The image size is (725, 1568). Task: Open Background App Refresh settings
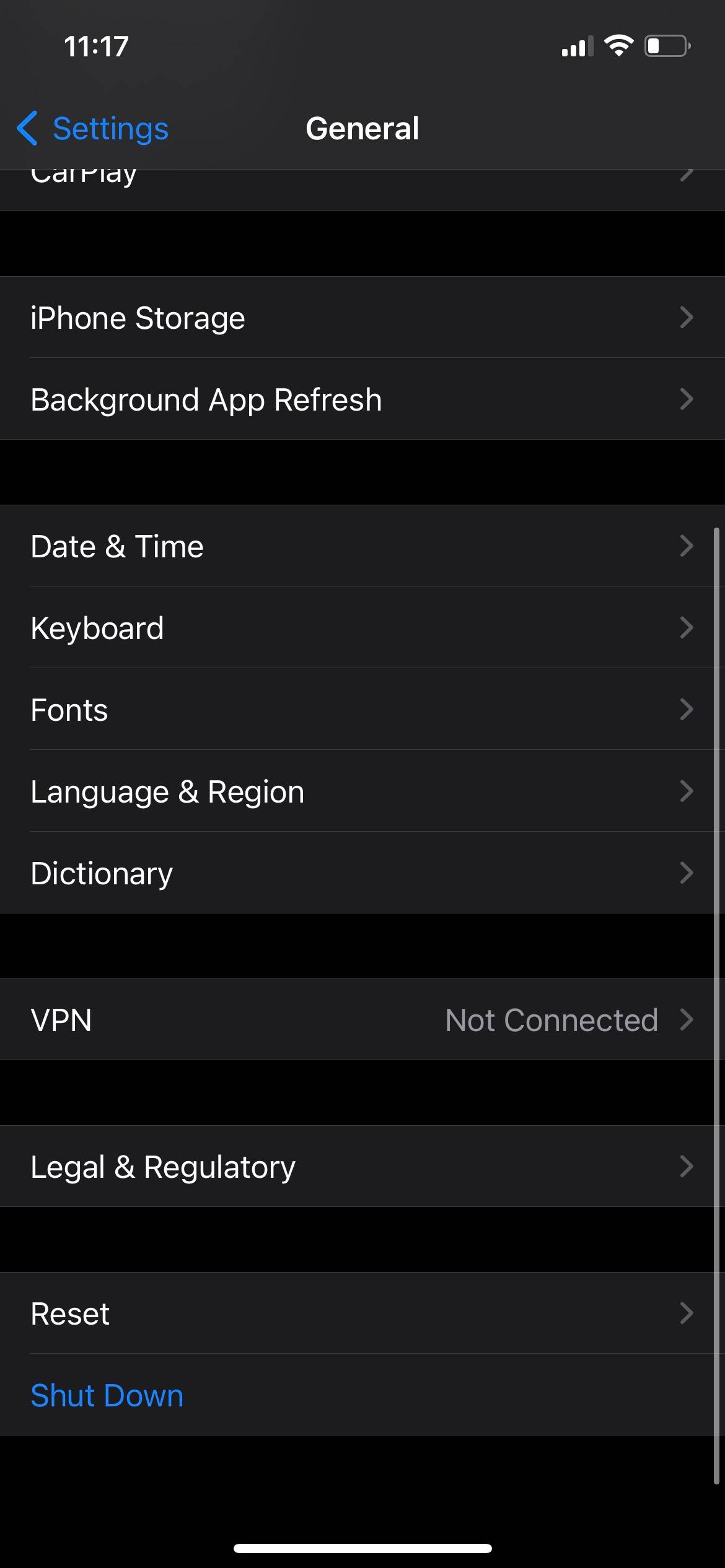pyautogui.click(x=362, y=399)
